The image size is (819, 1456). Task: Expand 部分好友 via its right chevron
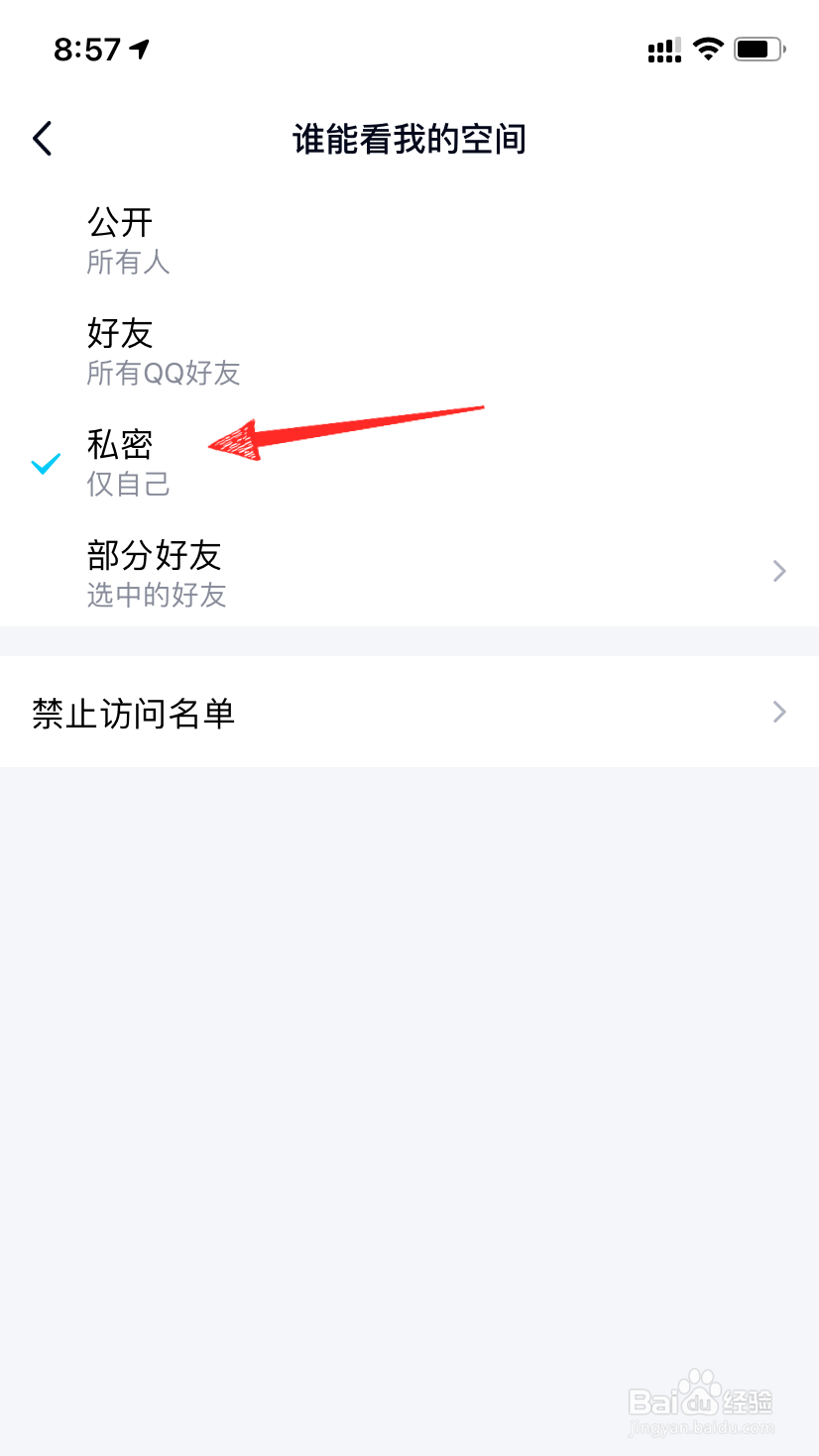tap(779, 571)
